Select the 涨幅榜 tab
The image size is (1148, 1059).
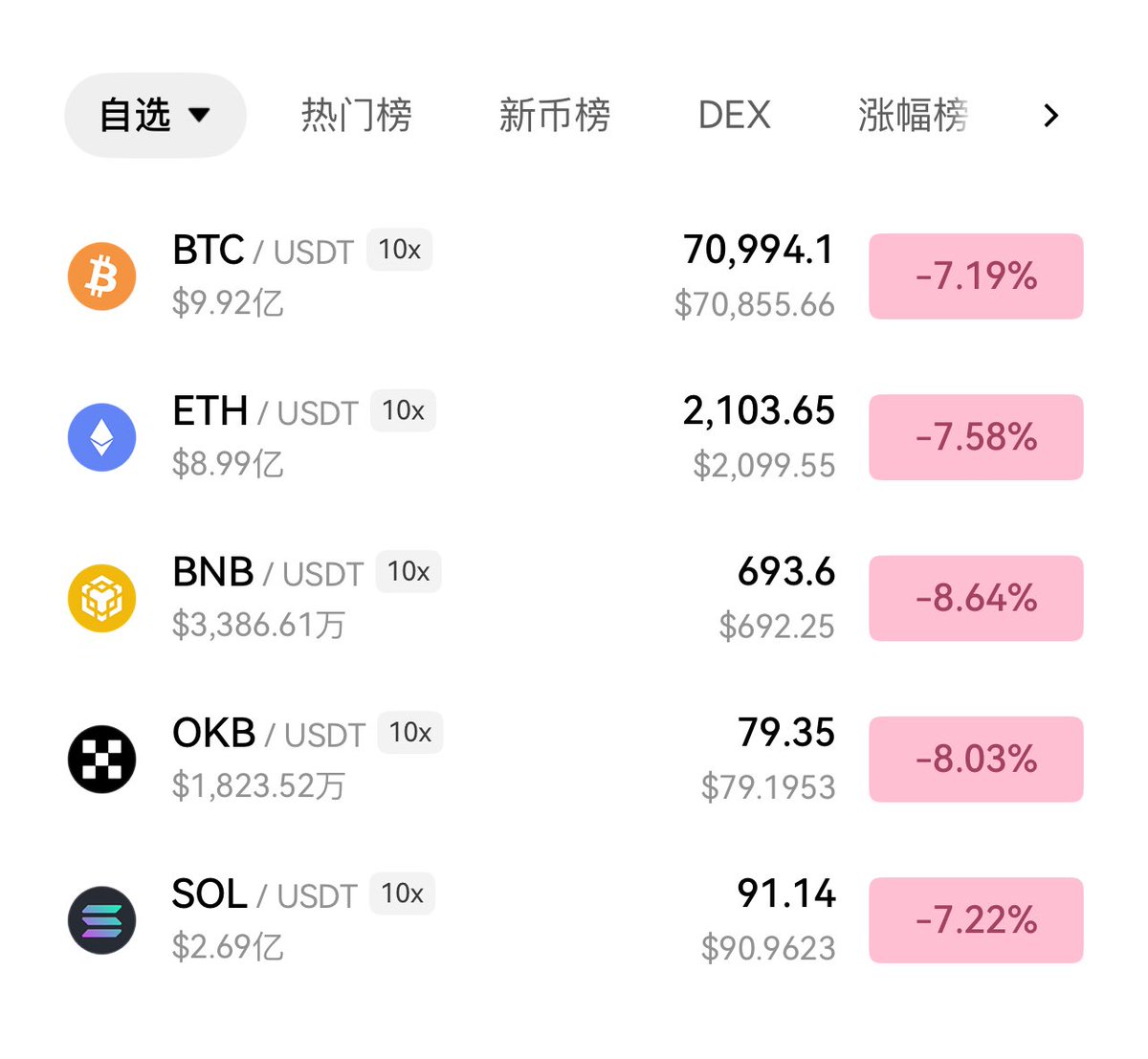click(x=913, y=116)
